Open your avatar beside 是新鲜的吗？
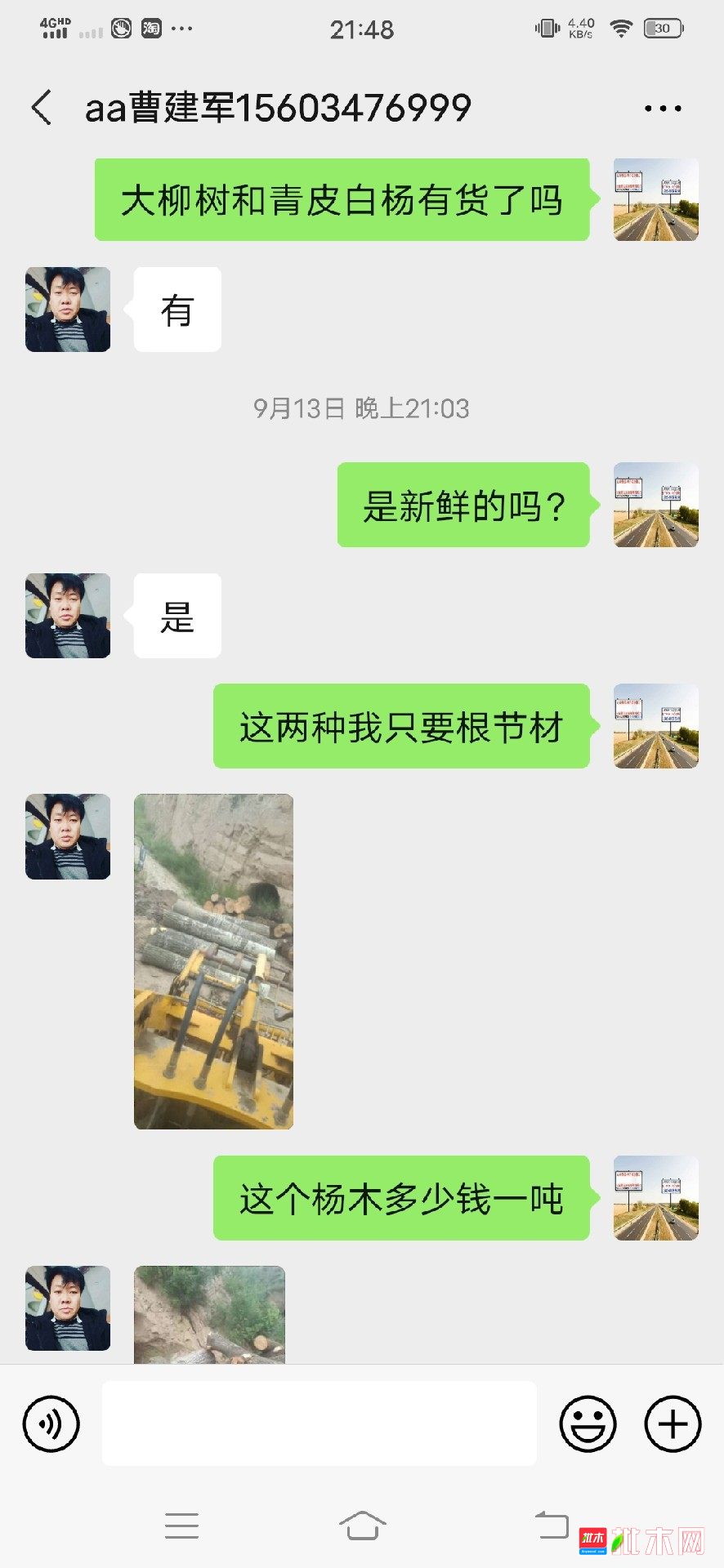The height and width of the screenshot is (1568, 724). click(x=655, y=505)
